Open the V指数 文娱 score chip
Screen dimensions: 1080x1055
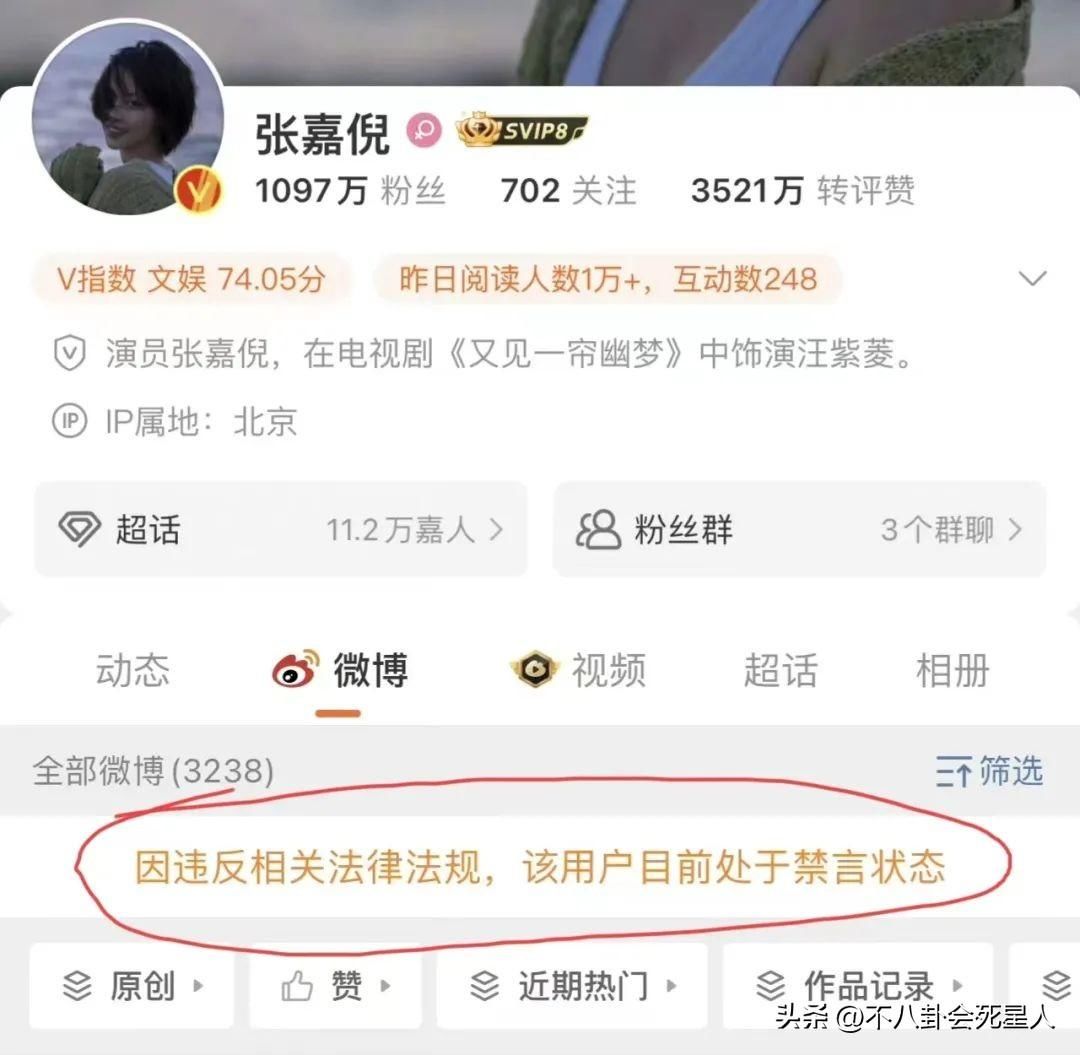[x=191, y=279]
